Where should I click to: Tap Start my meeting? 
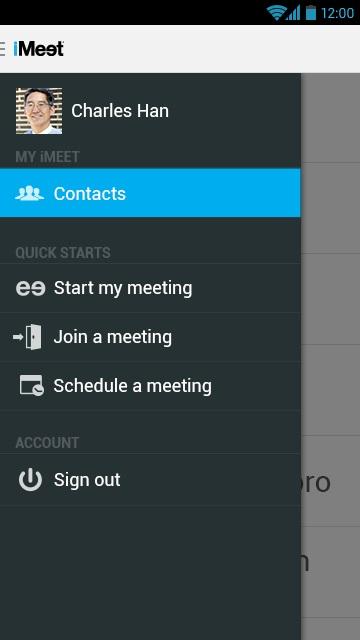(150, 288)
